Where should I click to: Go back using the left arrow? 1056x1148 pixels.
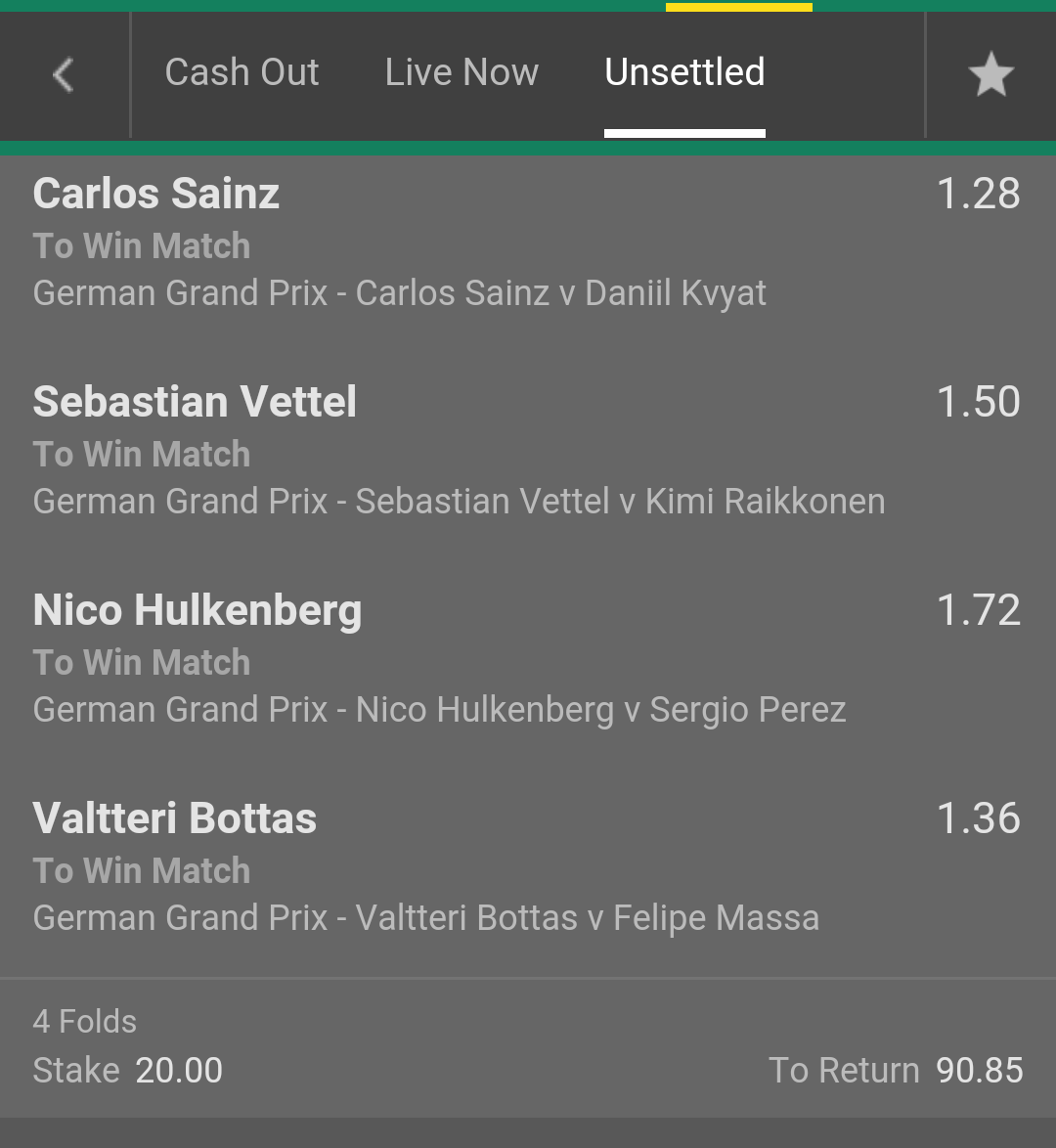pos(64,74)
